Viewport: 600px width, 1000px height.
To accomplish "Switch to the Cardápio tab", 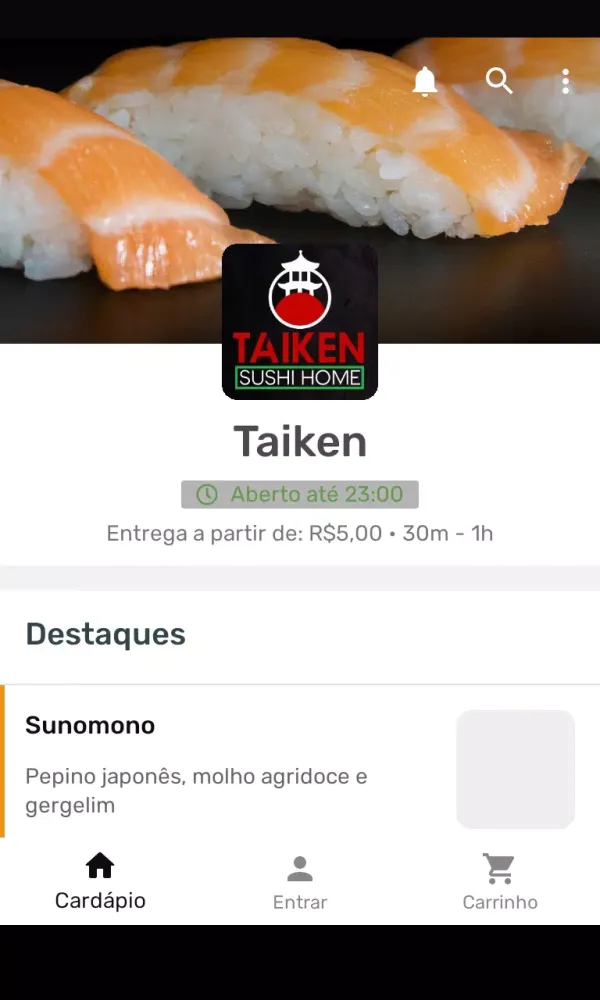I will (100, 881).
